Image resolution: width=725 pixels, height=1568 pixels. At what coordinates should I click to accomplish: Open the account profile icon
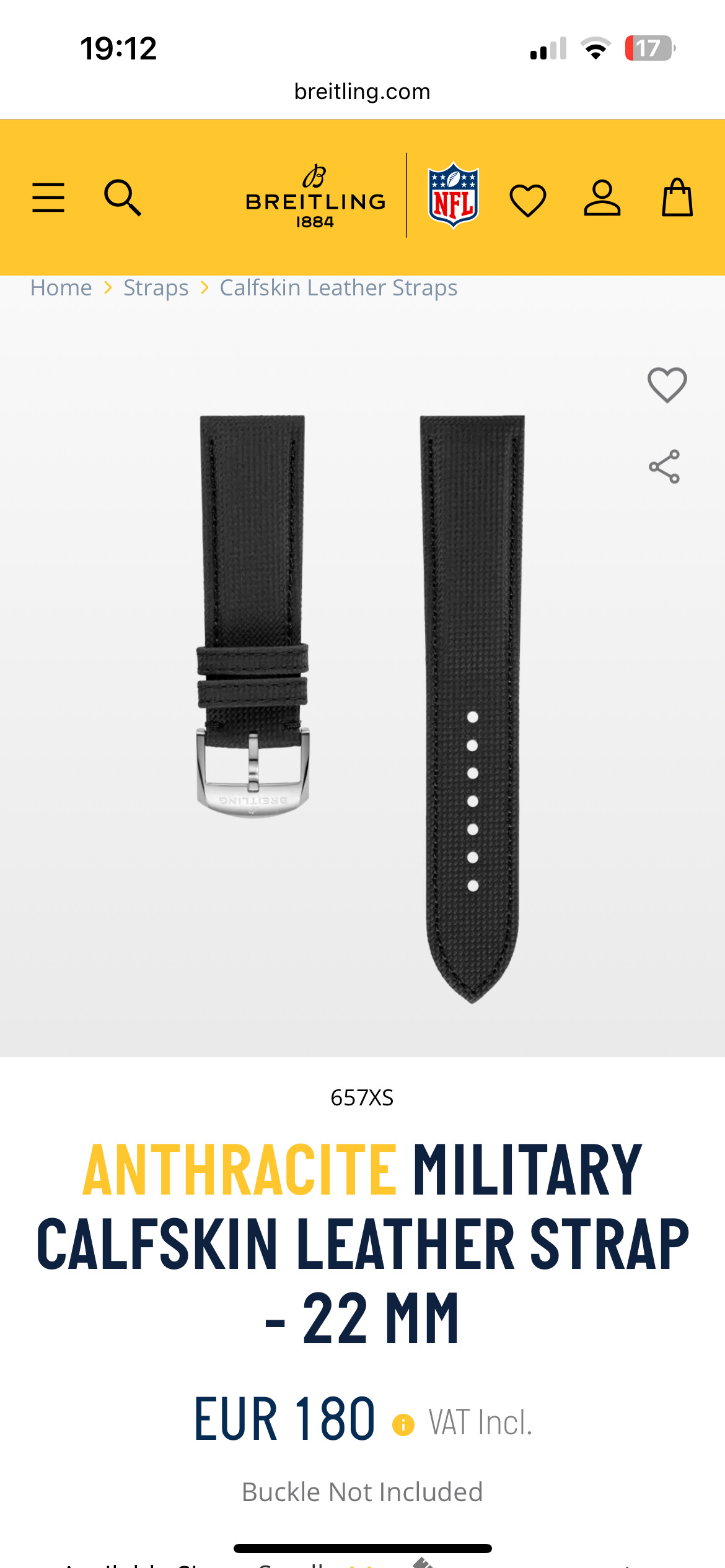coord(602,198)
